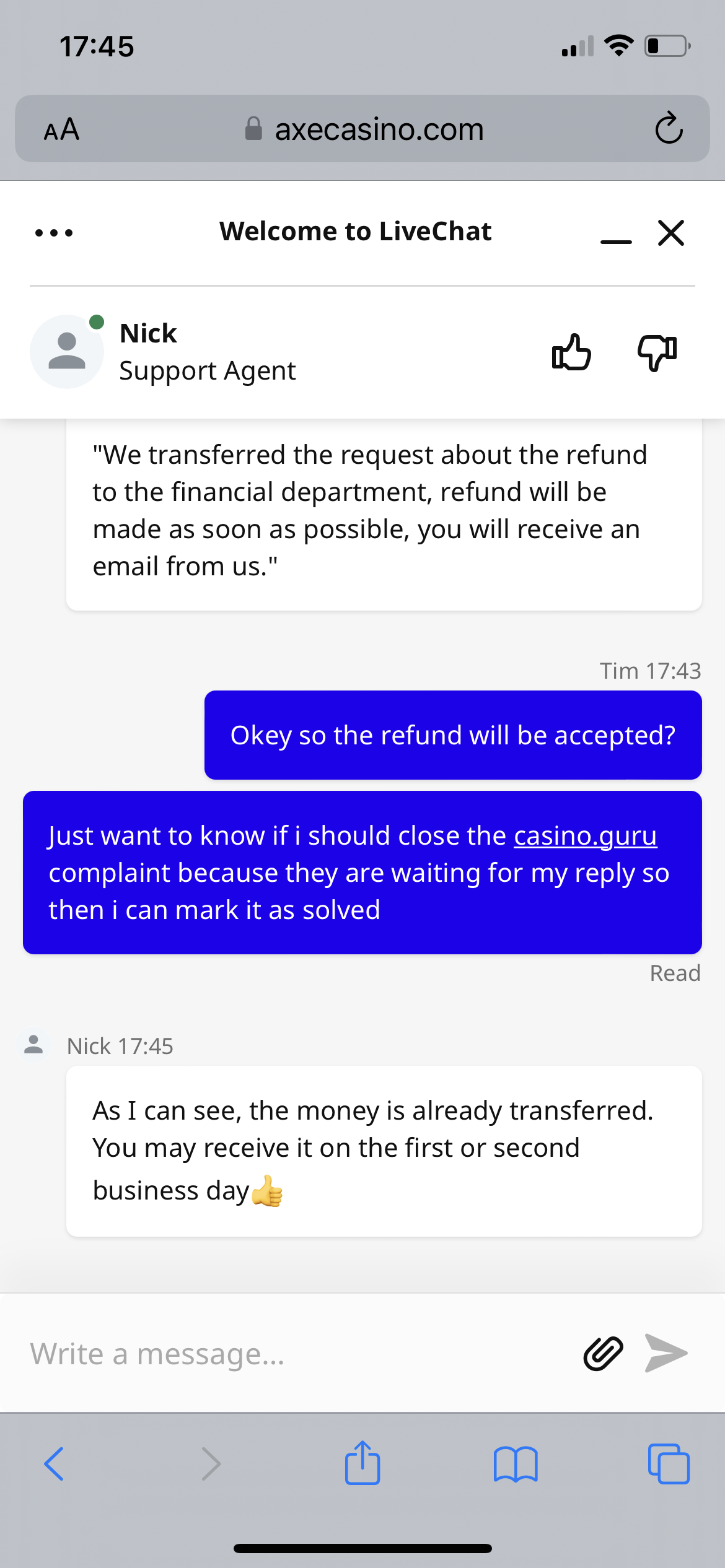Open the LiveChat three-dot options menu
Image resolution: width=725 pixels, height=1568 pixels.
pyautogui.click(x=54, y=233)
